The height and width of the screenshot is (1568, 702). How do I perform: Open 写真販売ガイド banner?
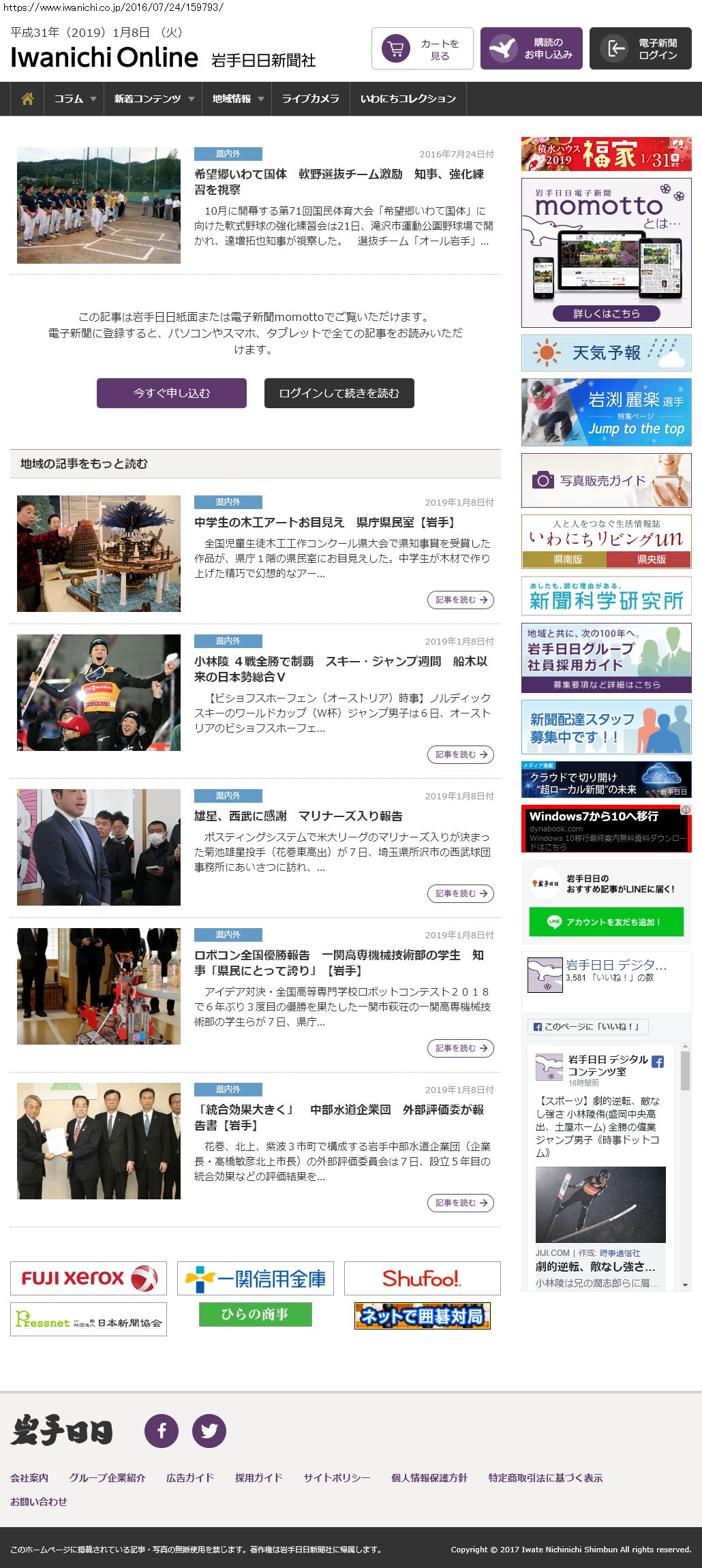pyautogui.click(x=606, y=480)
